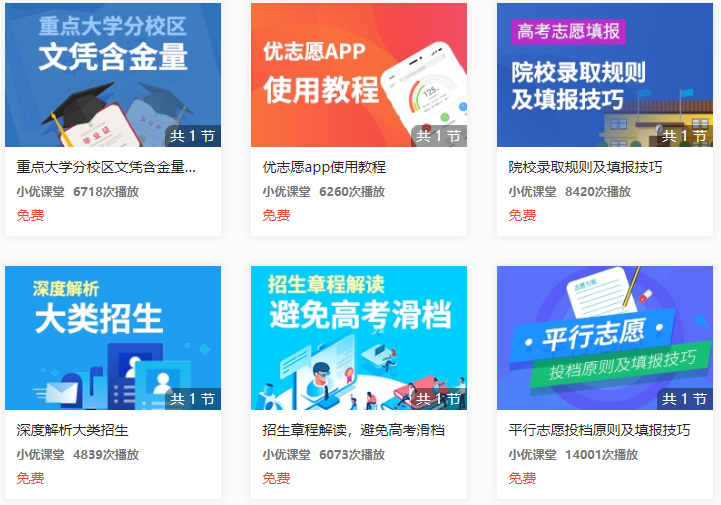Open the 重点大学分校区文凭含金量 course
The image size is (721, 505).
pyautogui.click(x=112, y=76)
